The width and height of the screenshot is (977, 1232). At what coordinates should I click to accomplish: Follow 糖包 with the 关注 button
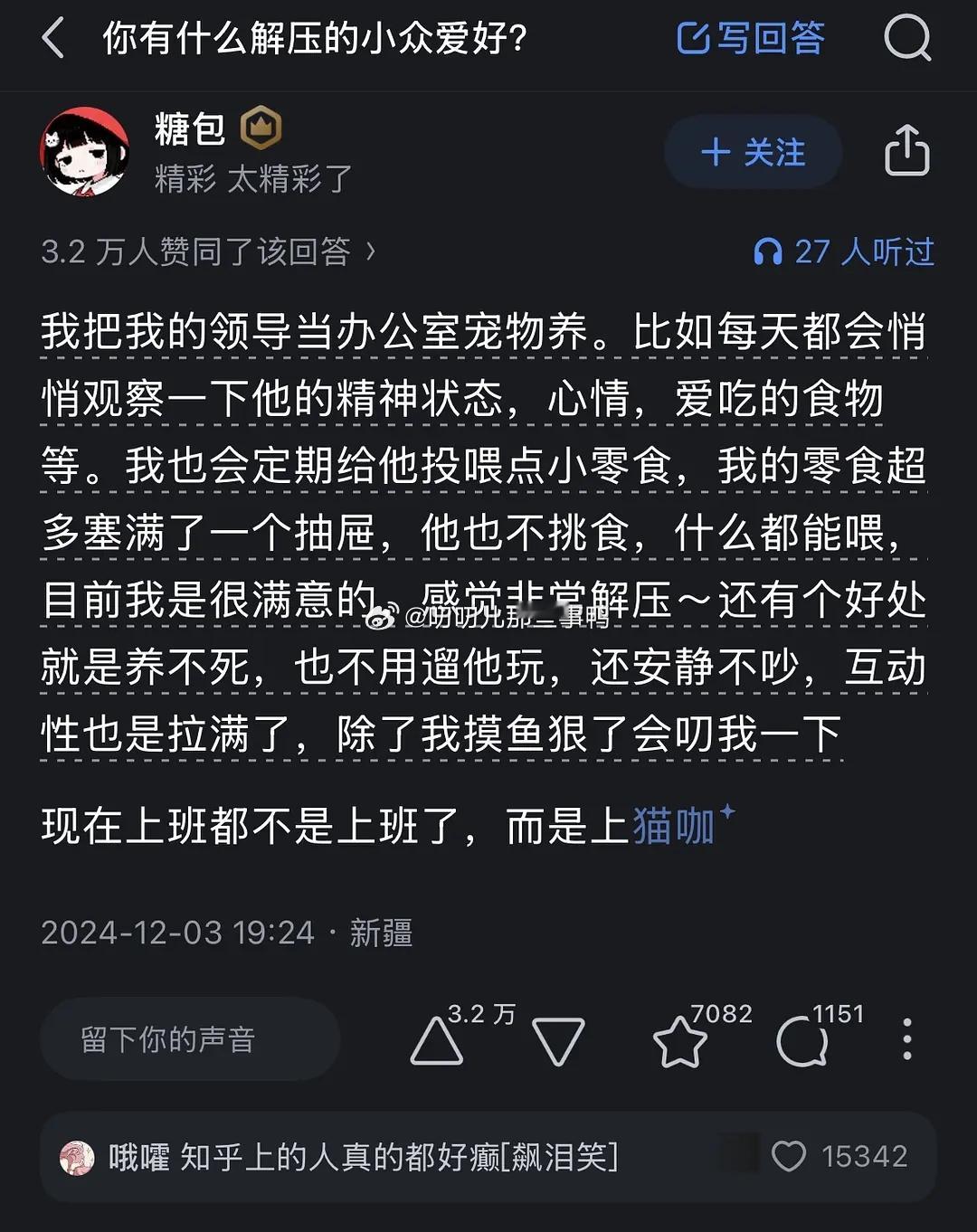coord(753,152)
